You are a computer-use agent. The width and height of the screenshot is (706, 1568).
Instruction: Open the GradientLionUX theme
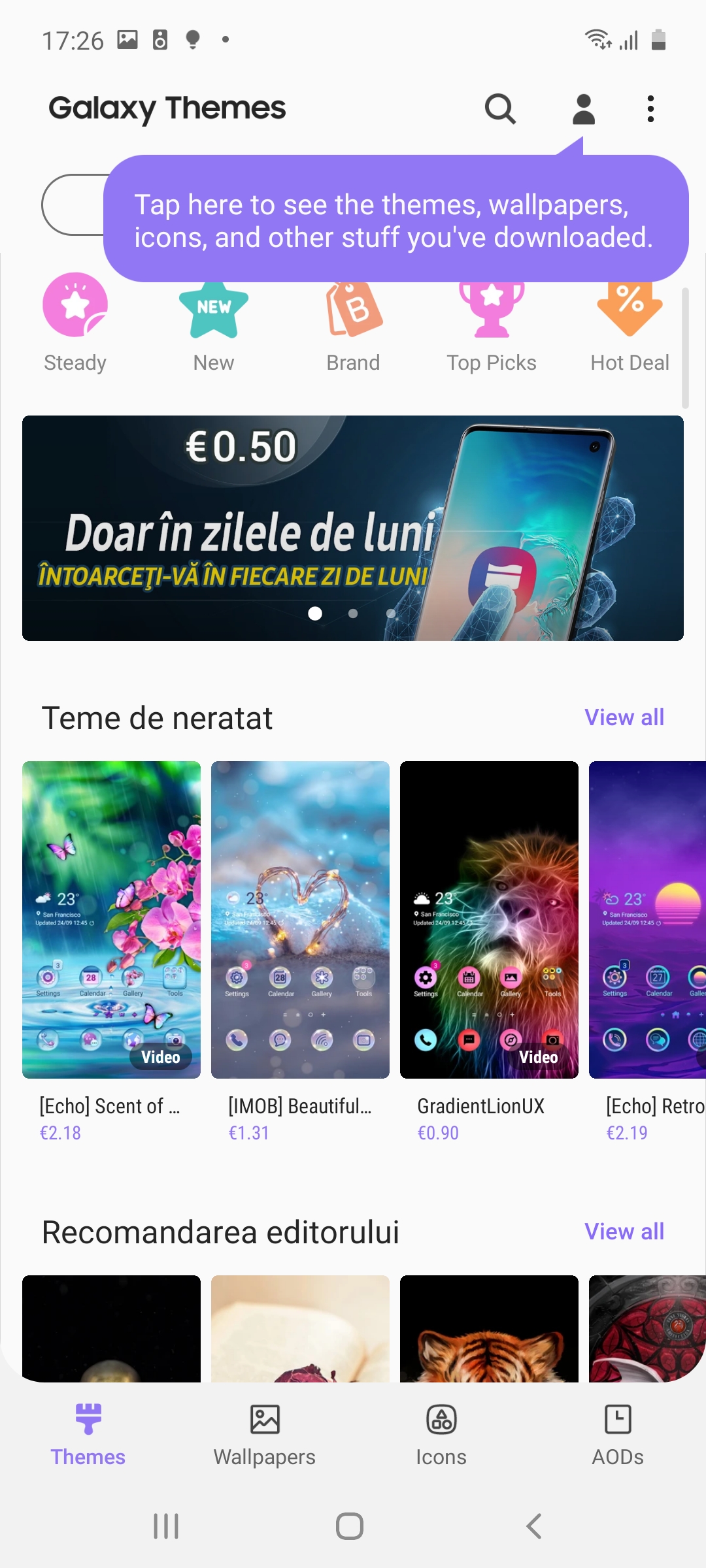(489, 952)
